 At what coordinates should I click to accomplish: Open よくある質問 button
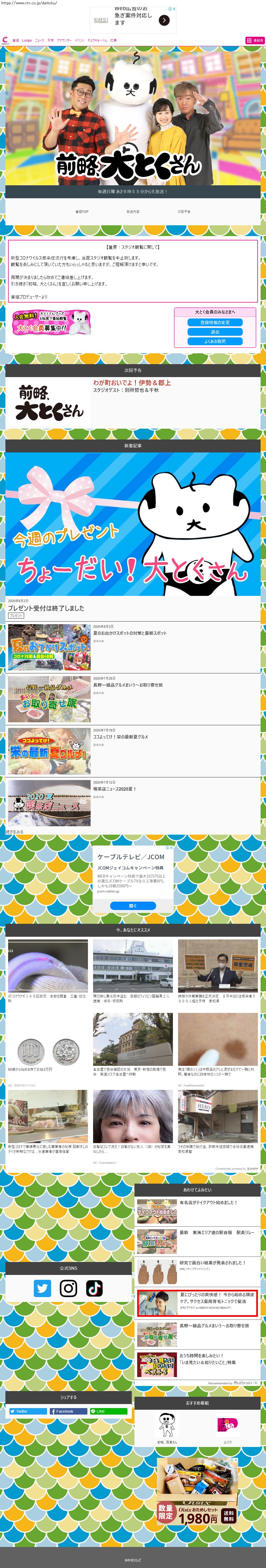tap(215, 341)
